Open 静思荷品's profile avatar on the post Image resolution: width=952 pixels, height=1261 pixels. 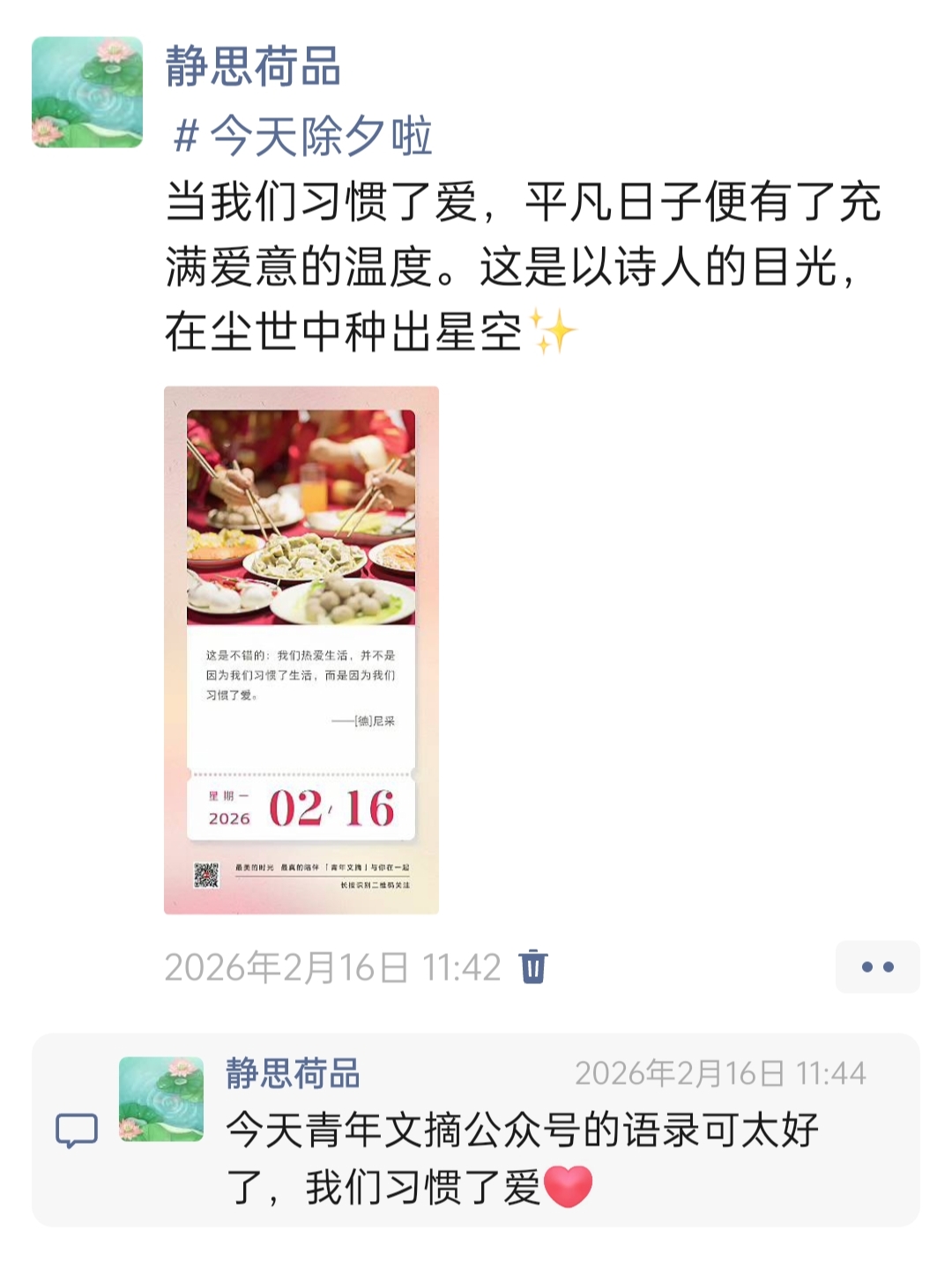point(87,92)
